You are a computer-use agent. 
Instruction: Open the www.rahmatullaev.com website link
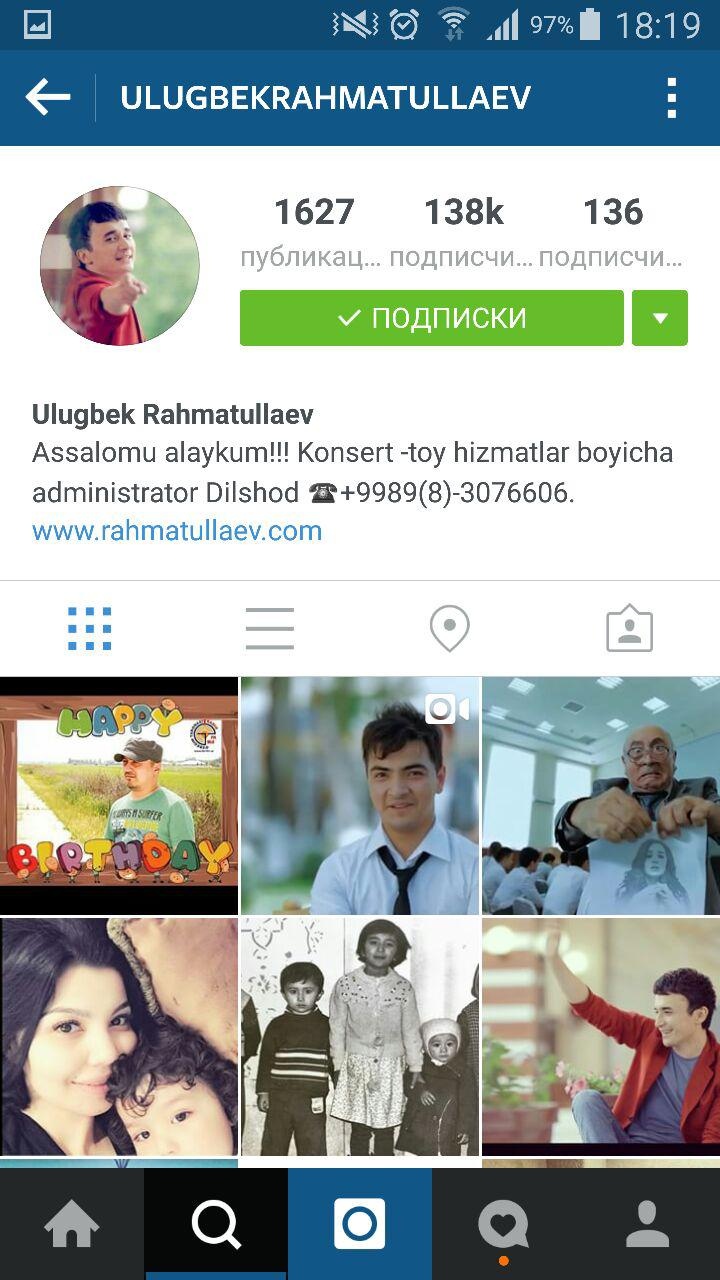click(x=177, y=530)
